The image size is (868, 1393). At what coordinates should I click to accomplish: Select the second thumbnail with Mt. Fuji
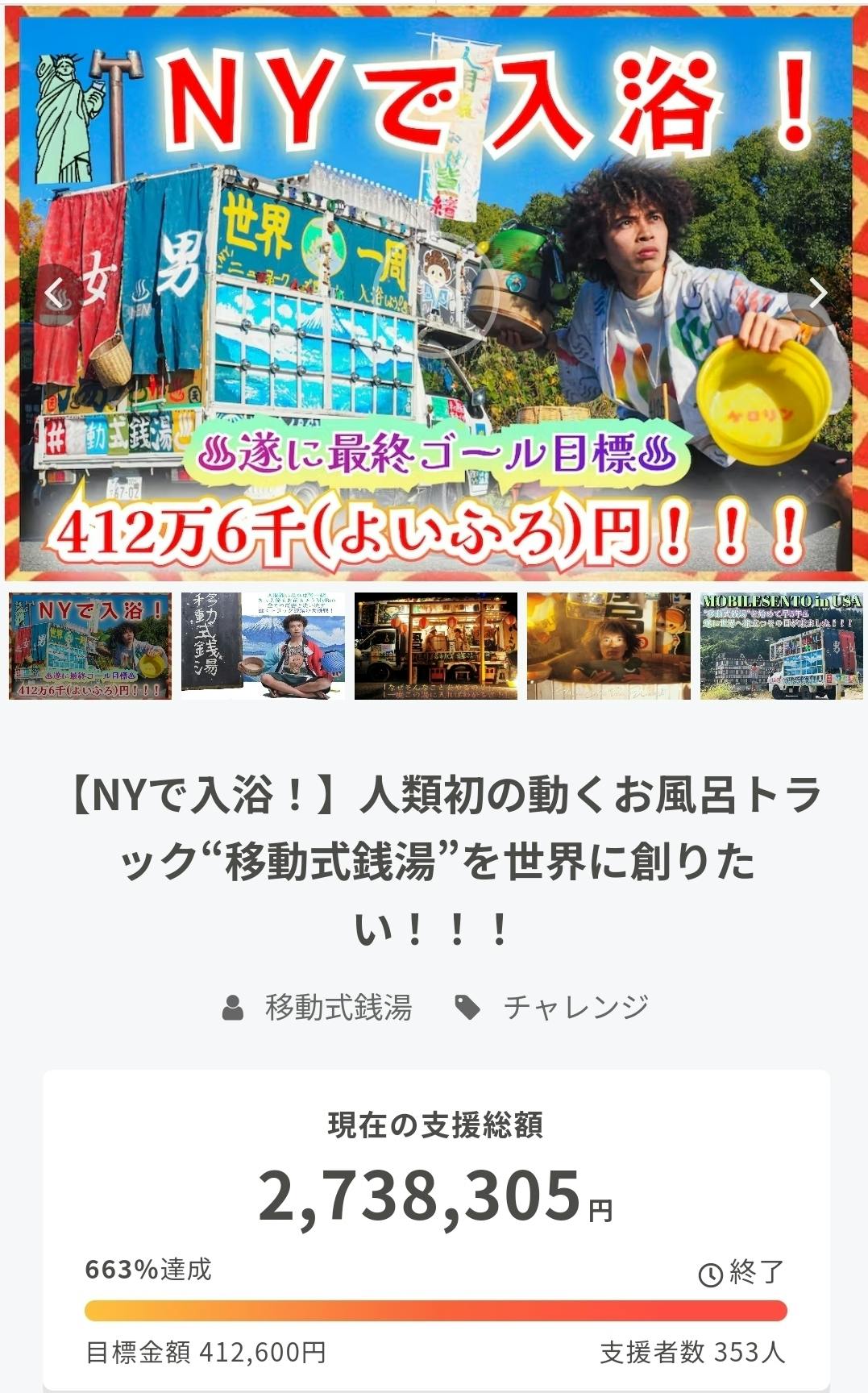[x=263, y=647]
